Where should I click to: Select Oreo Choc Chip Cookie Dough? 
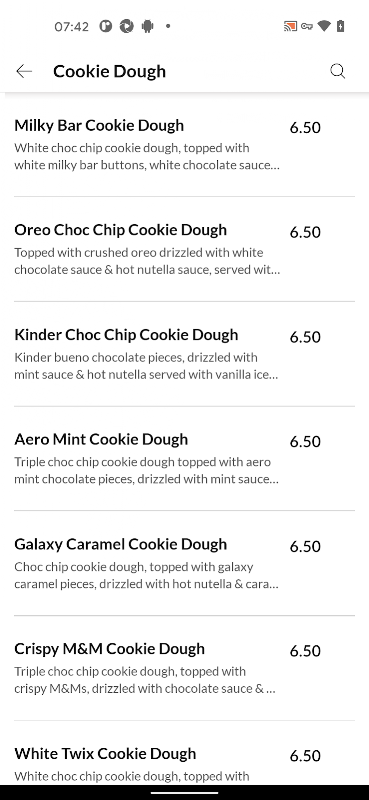[x=184, y=249]
